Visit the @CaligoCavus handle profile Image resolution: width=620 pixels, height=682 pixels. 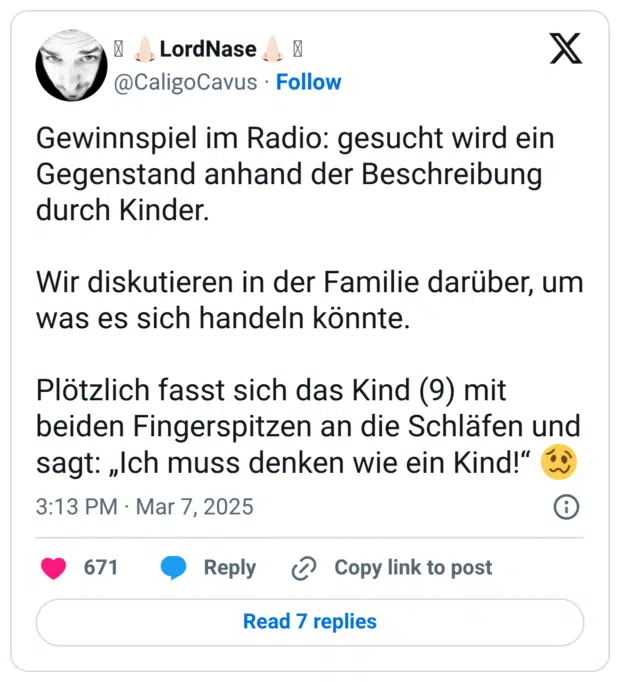(x=186, y=82)
